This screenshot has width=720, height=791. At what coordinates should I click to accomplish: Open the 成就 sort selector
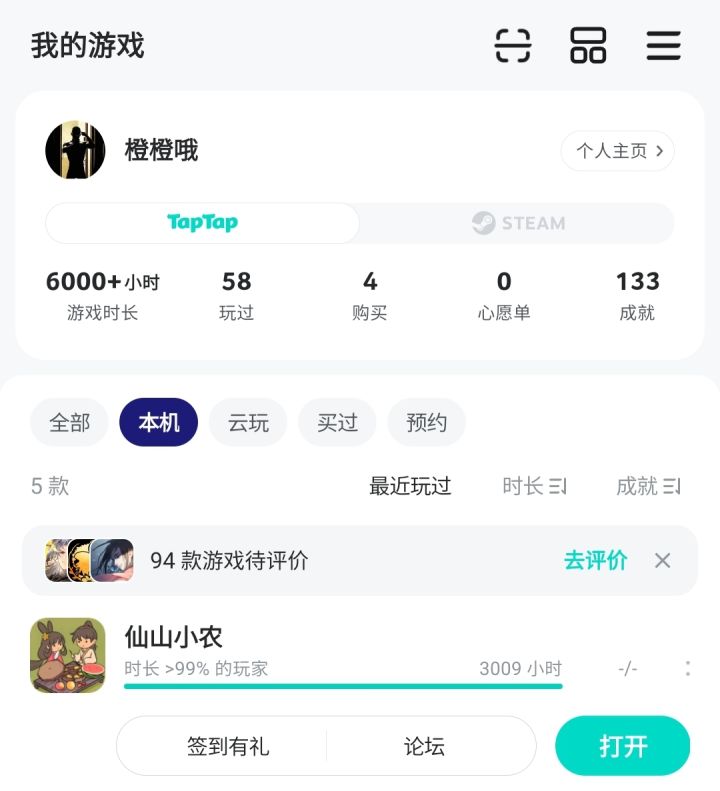[x=647, y=487]
